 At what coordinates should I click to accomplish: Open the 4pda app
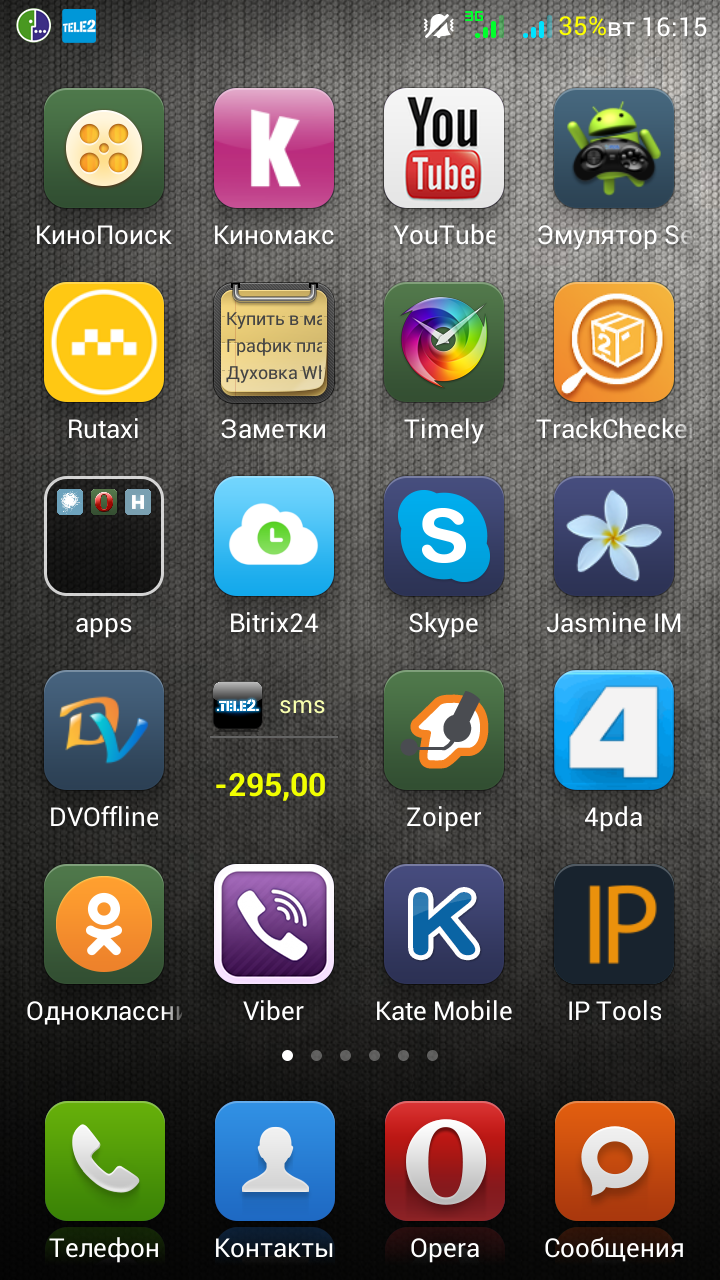(x=614, y=730)
